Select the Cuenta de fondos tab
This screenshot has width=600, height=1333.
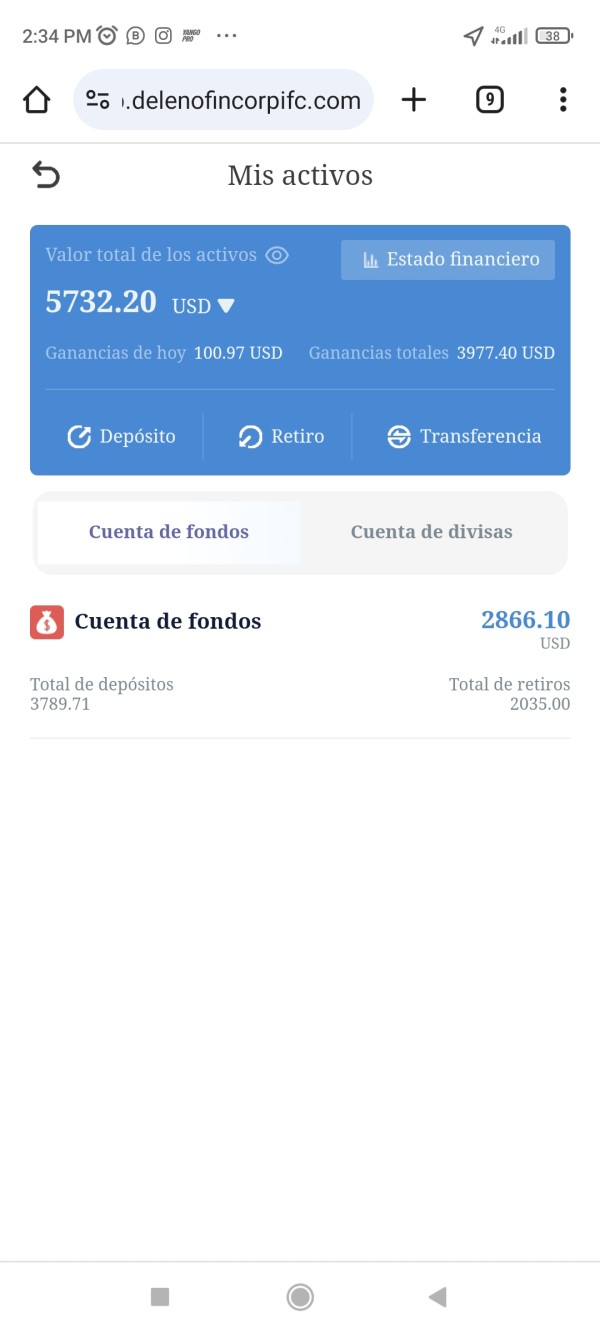pos(169,532)
